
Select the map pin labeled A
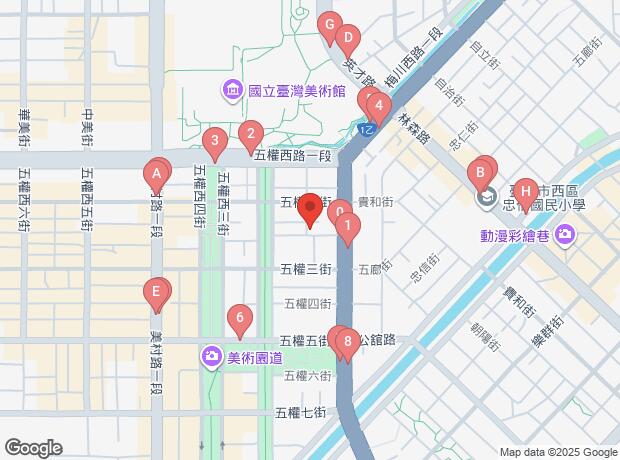point(156,174)
